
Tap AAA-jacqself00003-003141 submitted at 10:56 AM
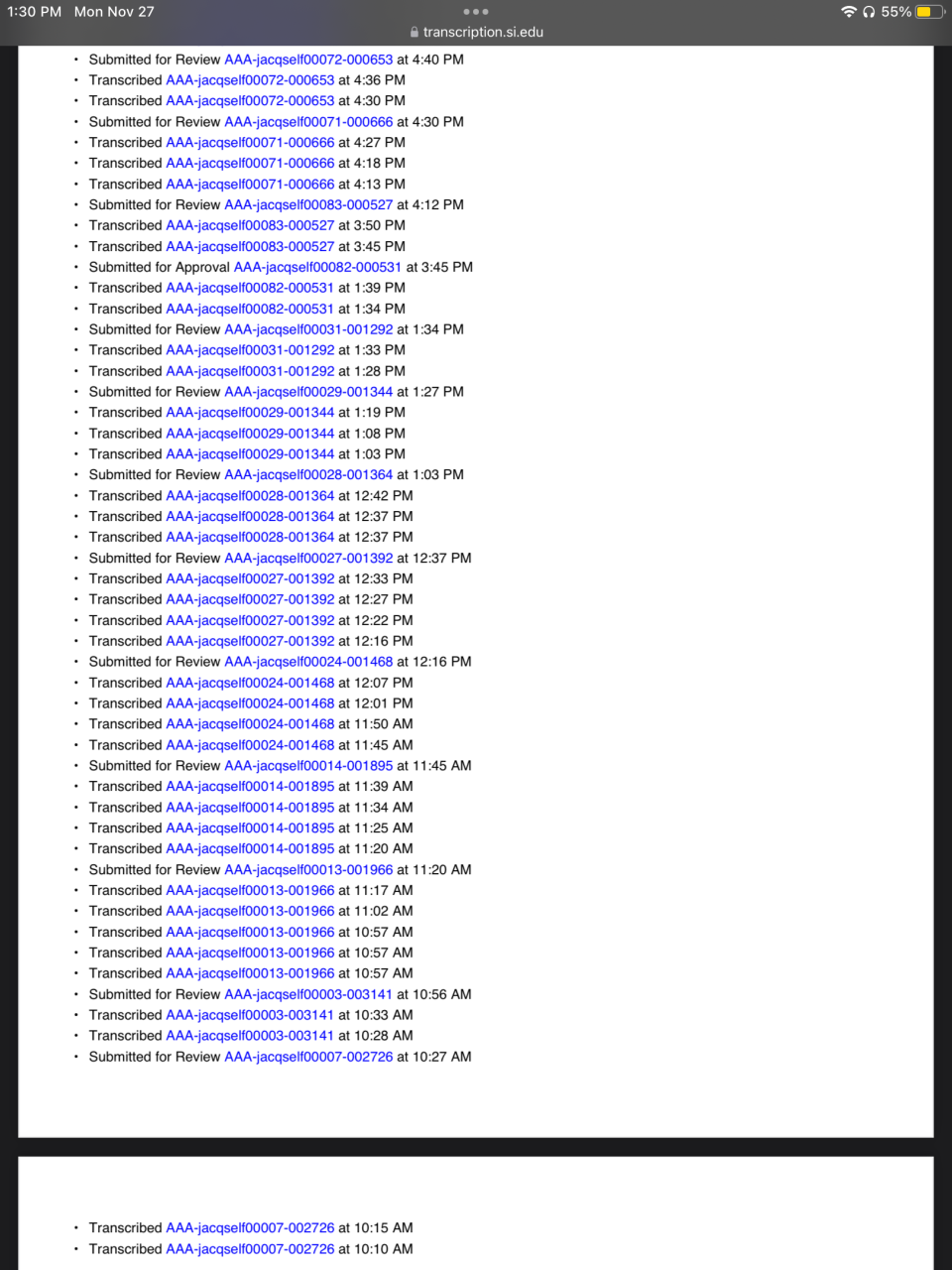[308, 994]
